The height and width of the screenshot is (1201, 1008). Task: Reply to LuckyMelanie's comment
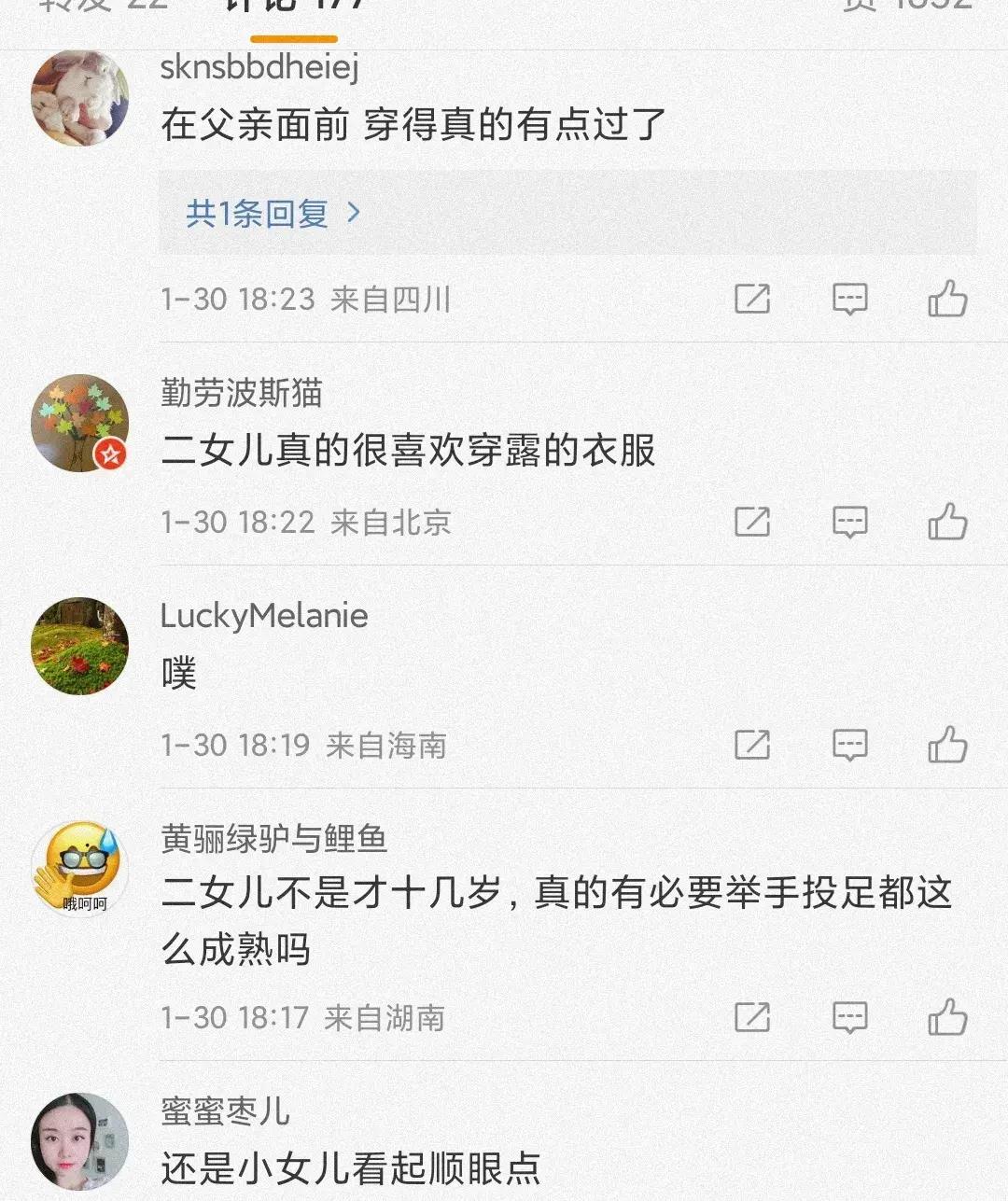[x=849, y=746]
